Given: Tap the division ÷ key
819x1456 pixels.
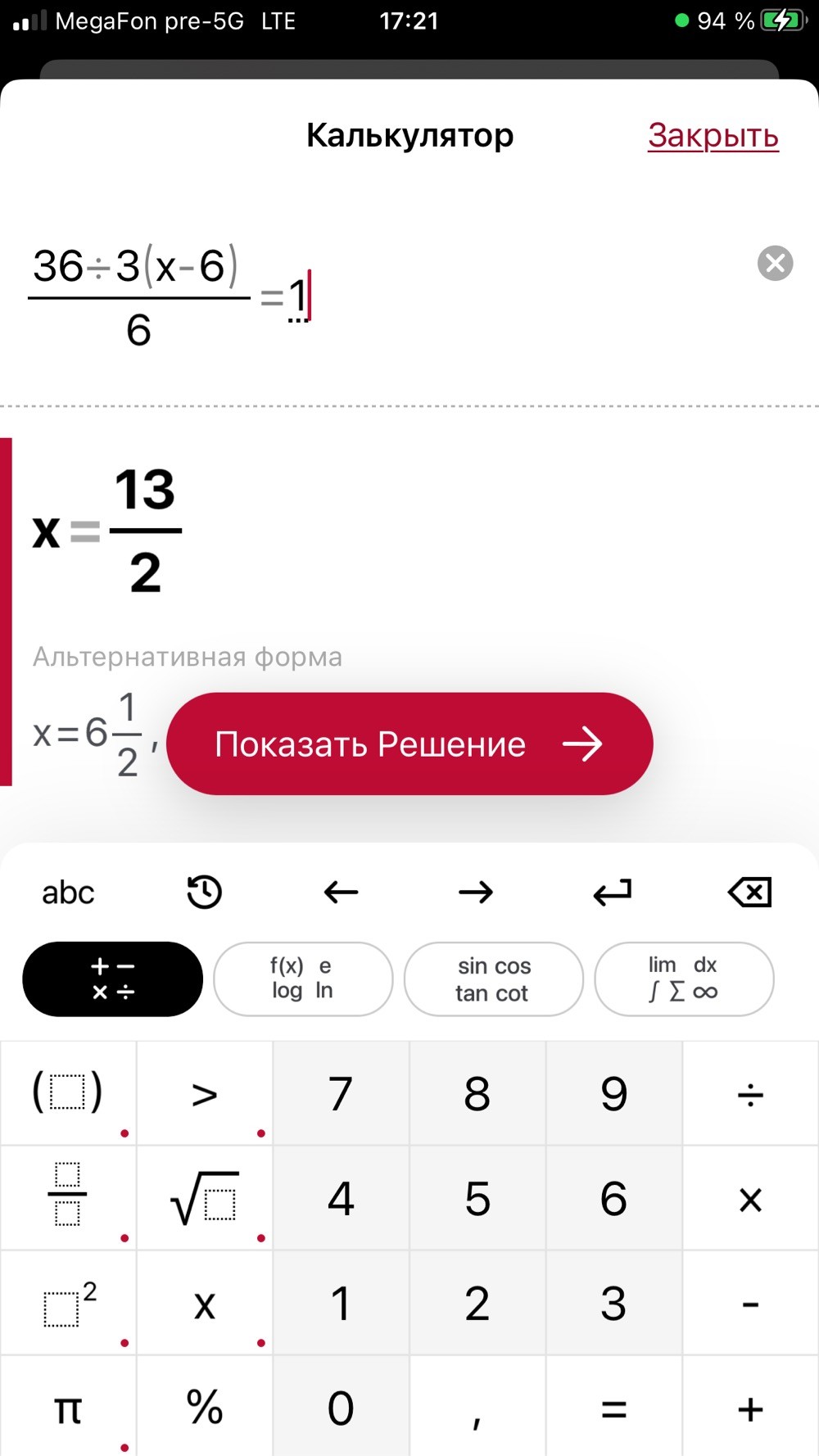Looking at the screenshot, I should pos(751,1093).
